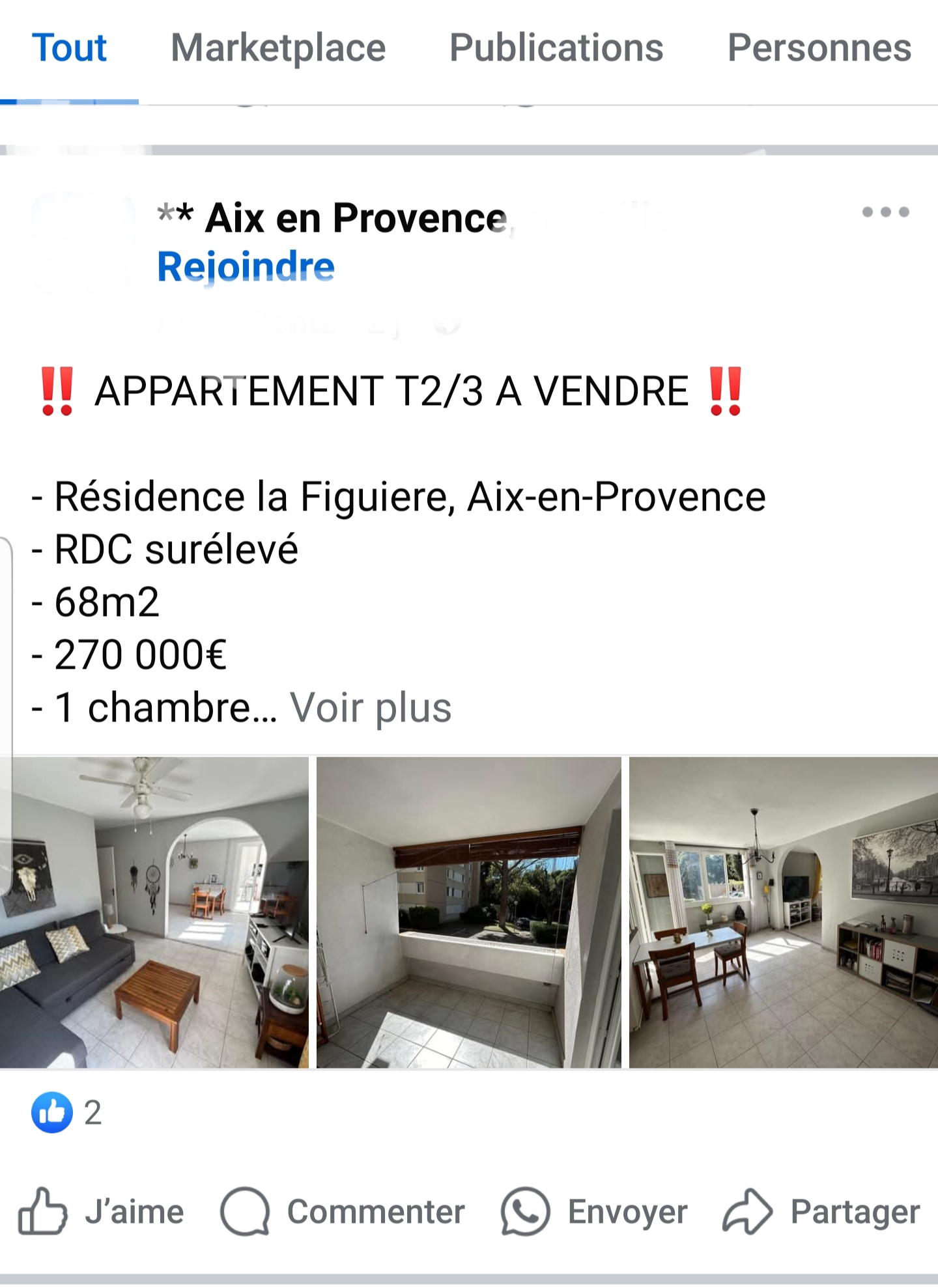The width and height of the screenshot is (938, 1288).
Task: Share the post with Partager
Action: click(x=821, y=1211)
